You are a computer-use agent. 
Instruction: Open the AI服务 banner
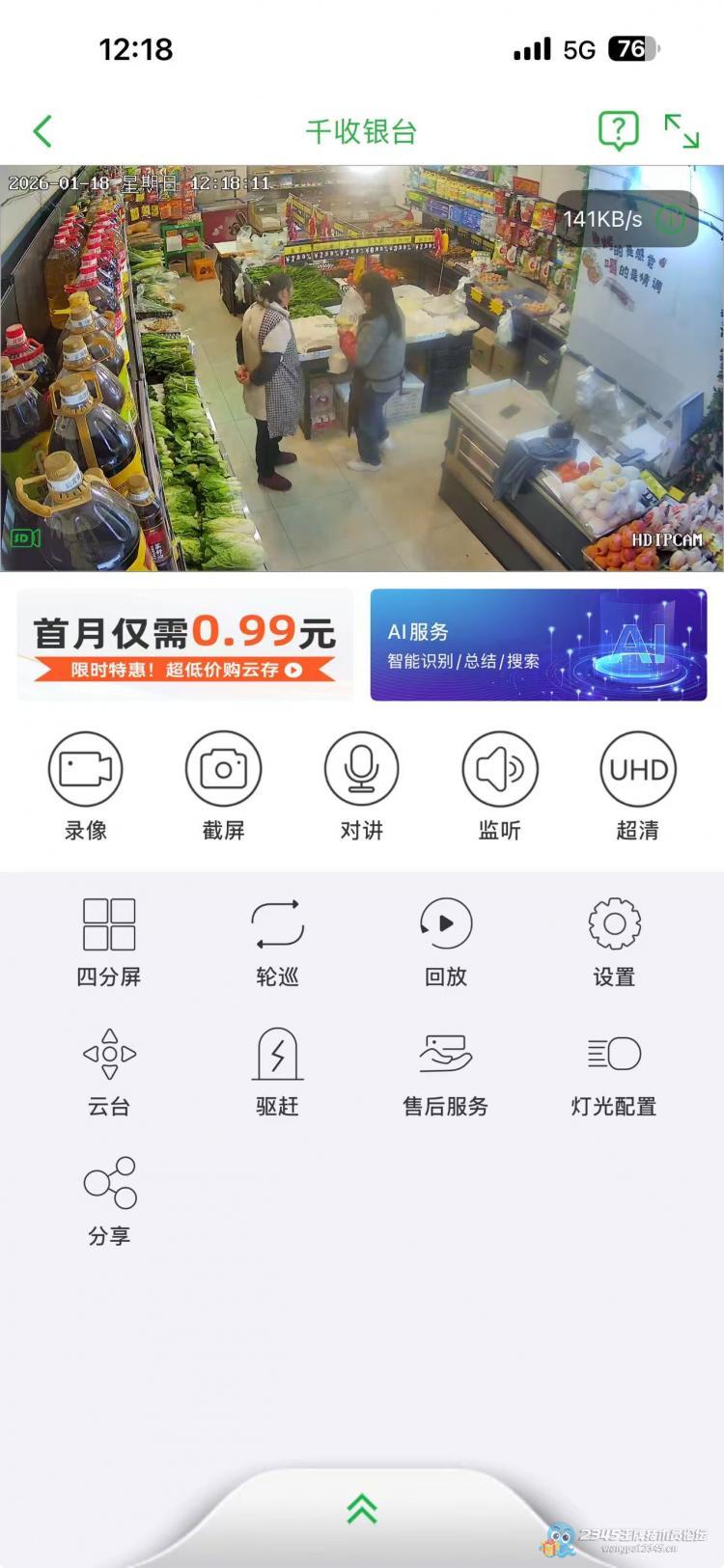point(539,645)
